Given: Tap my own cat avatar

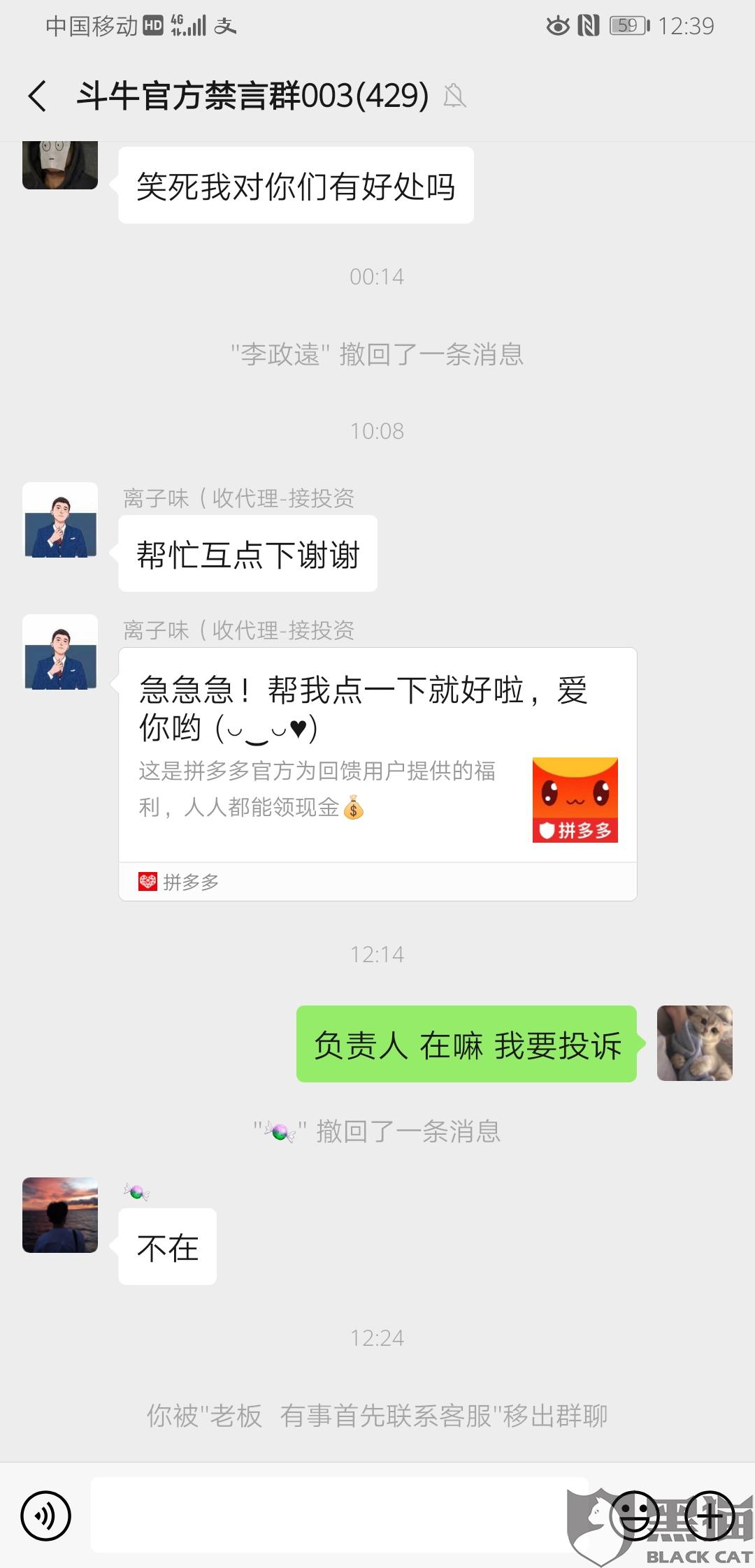Looking at the screenshot, I should coord(695,1043).
